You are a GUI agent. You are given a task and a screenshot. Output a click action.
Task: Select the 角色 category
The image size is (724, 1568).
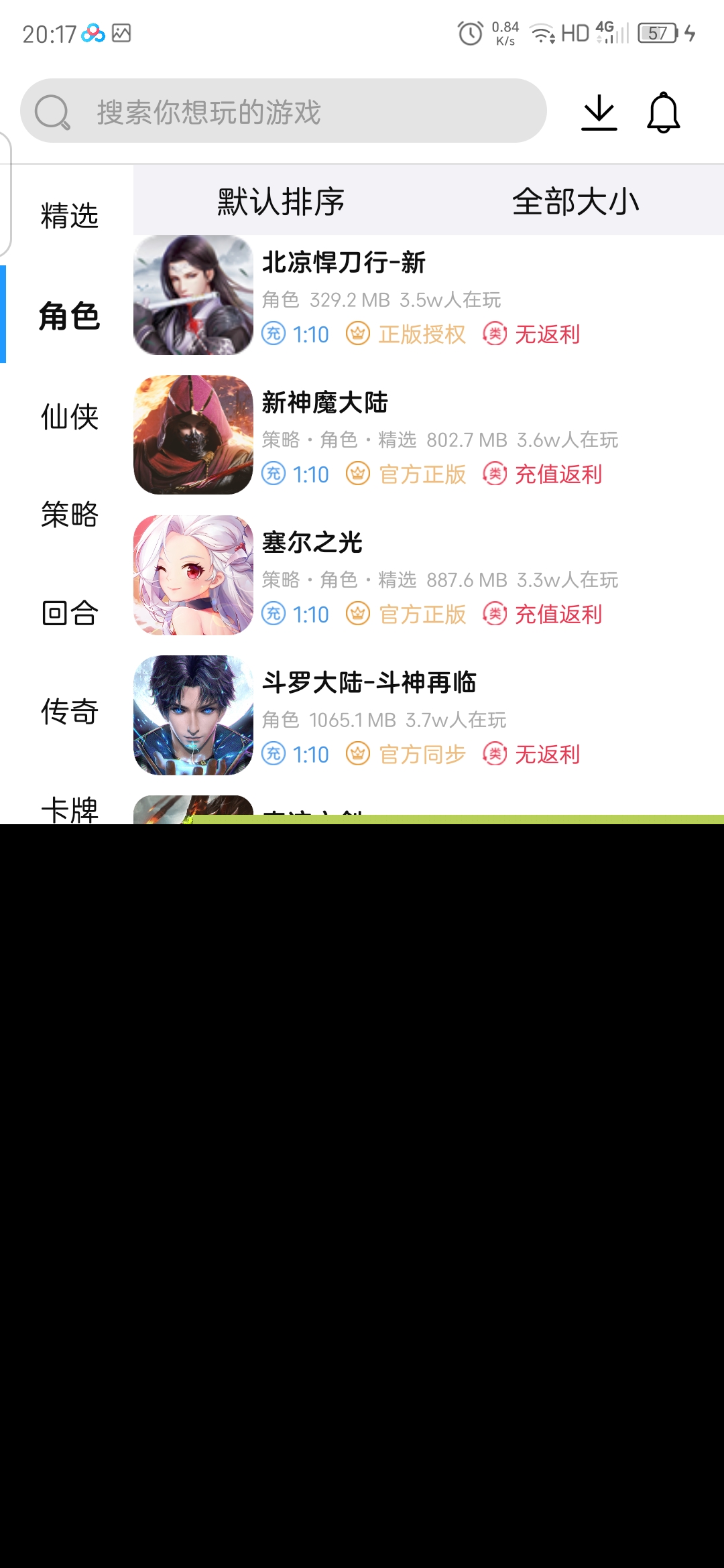tap(69, 315)
